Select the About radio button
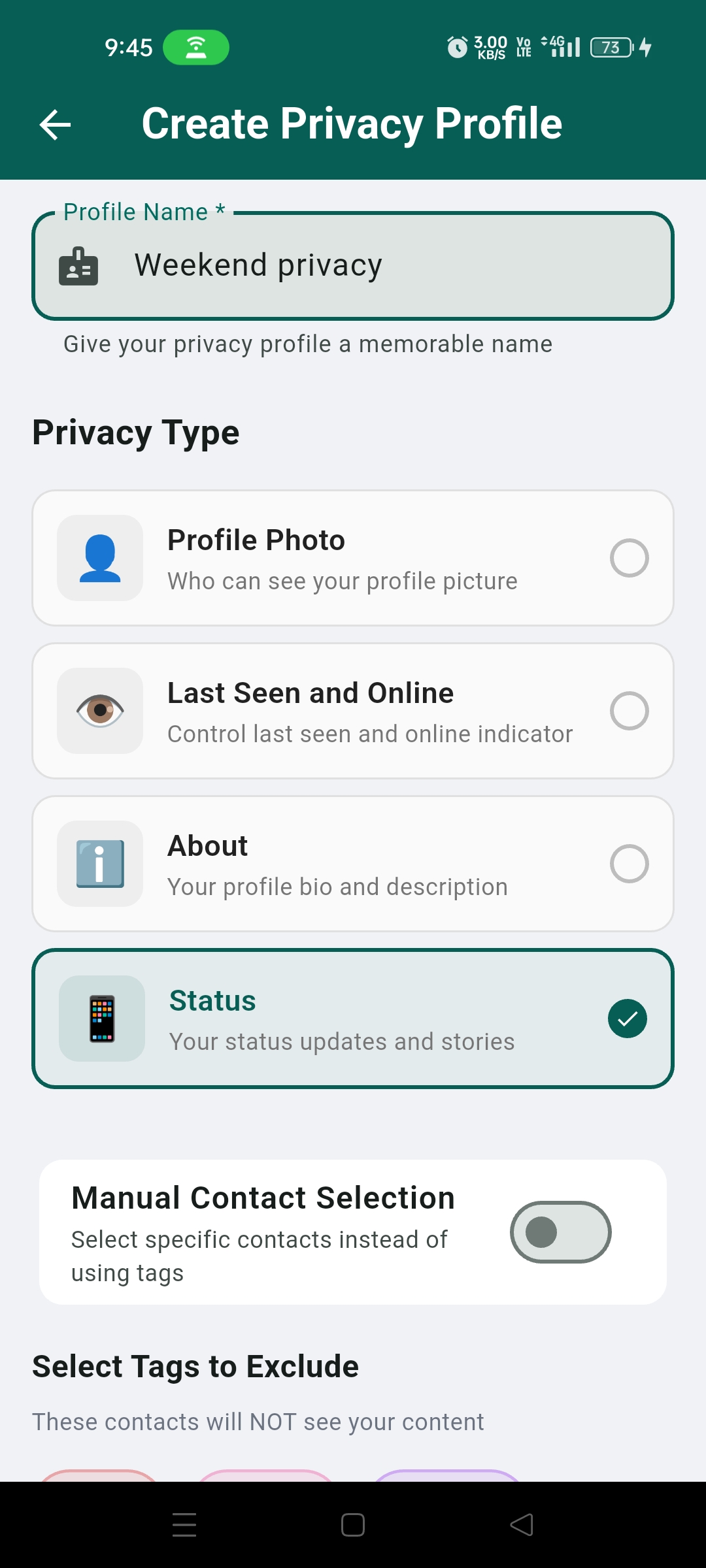The height and width of the screenshot is (1568, 706). pyautogui.click(x=629, y=864)
